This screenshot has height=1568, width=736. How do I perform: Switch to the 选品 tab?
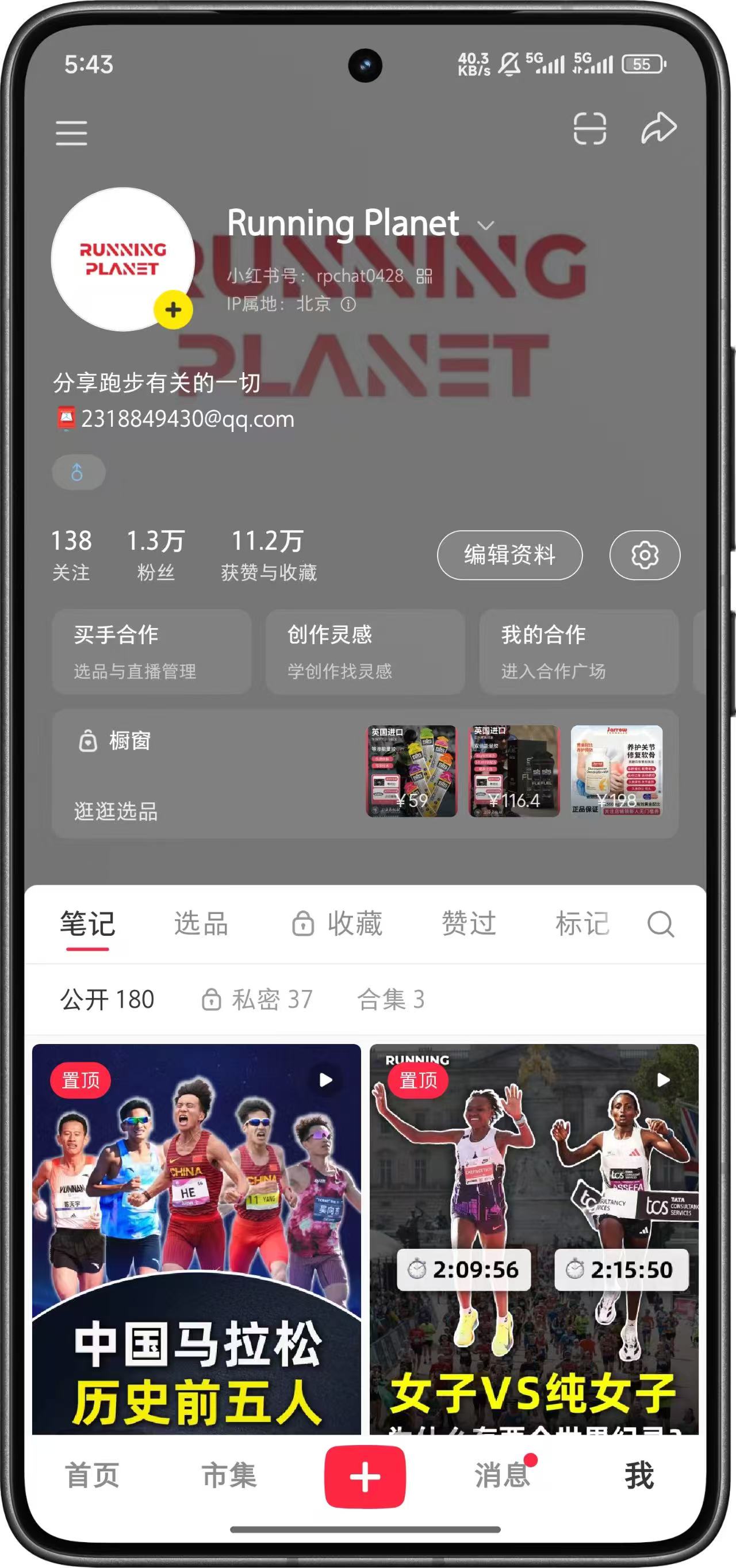[x=201, y=923]
